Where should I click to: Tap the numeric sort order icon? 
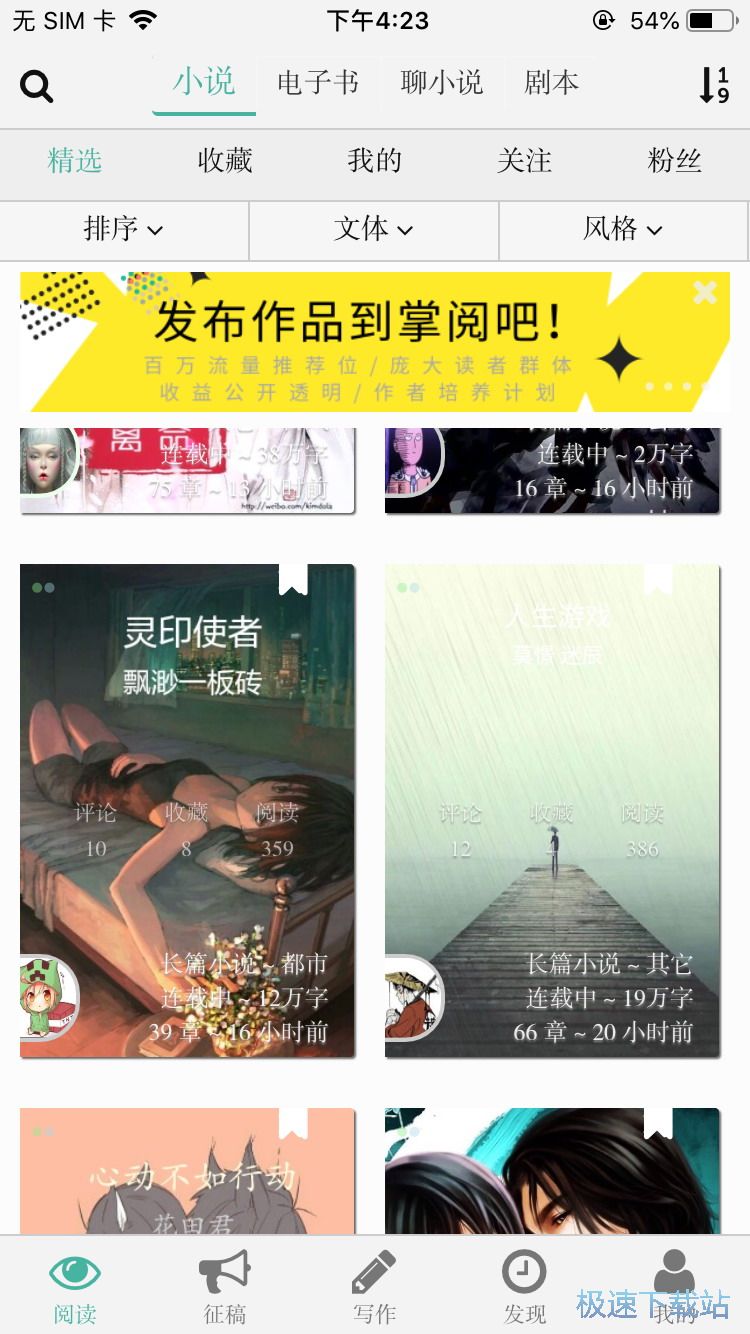click(x=714, y=85)
